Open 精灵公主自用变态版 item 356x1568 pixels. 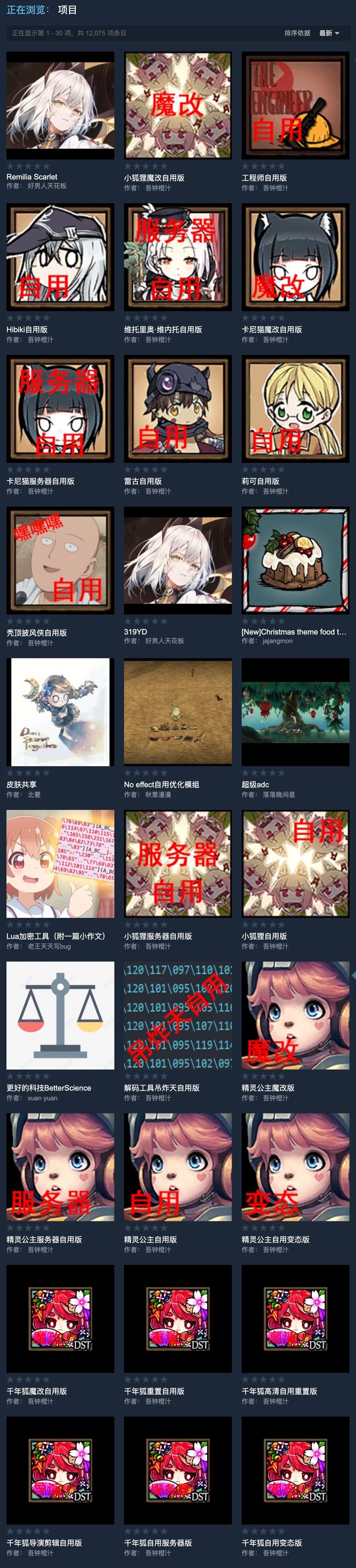click(295, 1166)
